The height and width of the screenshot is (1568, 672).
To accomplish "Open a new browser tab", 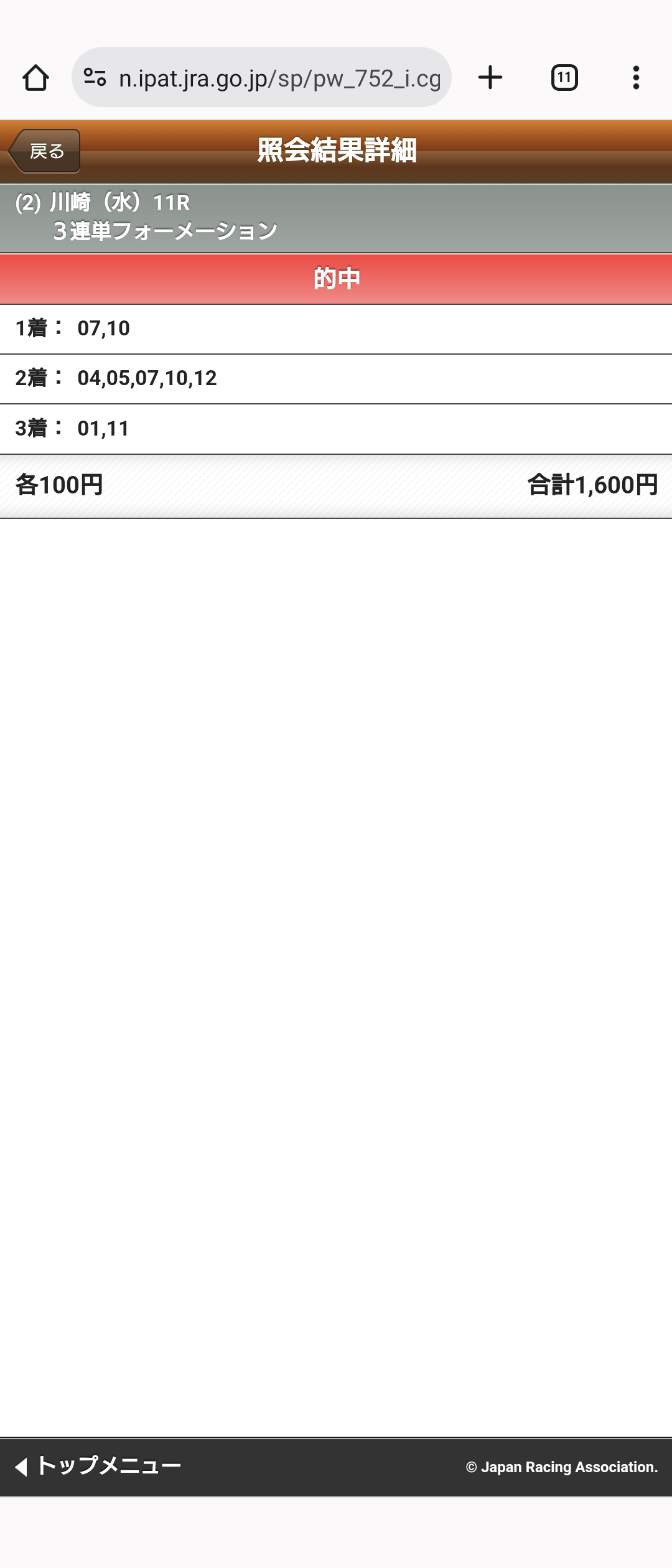I will (x=490, y=78).
